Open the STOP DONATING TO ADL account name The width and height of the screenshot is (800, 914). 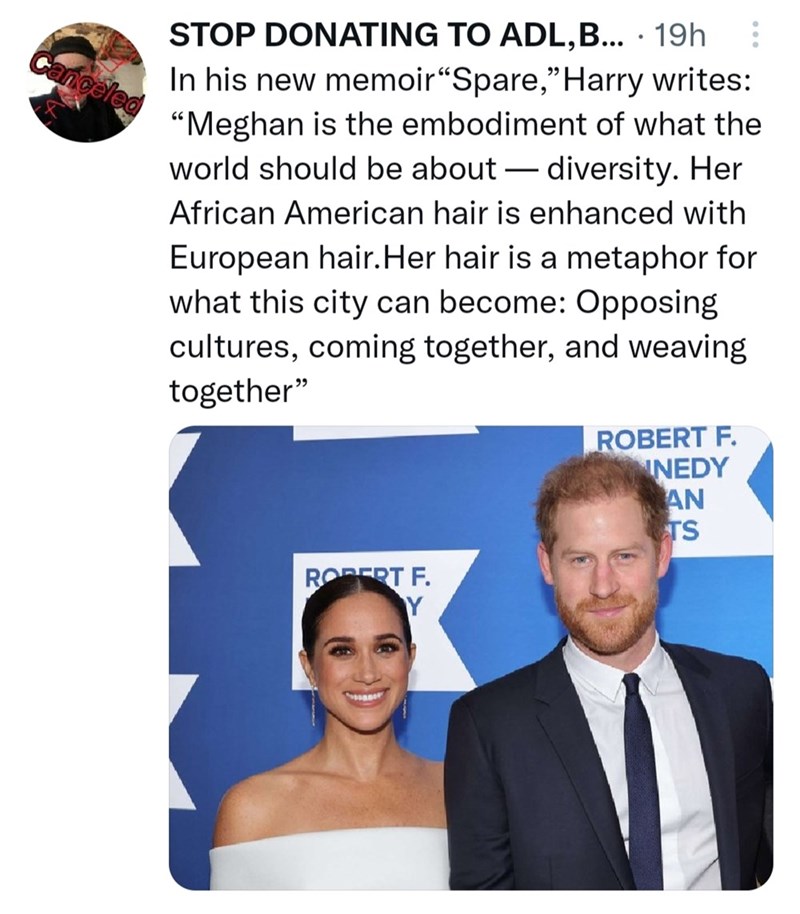(x=395, y=35)
